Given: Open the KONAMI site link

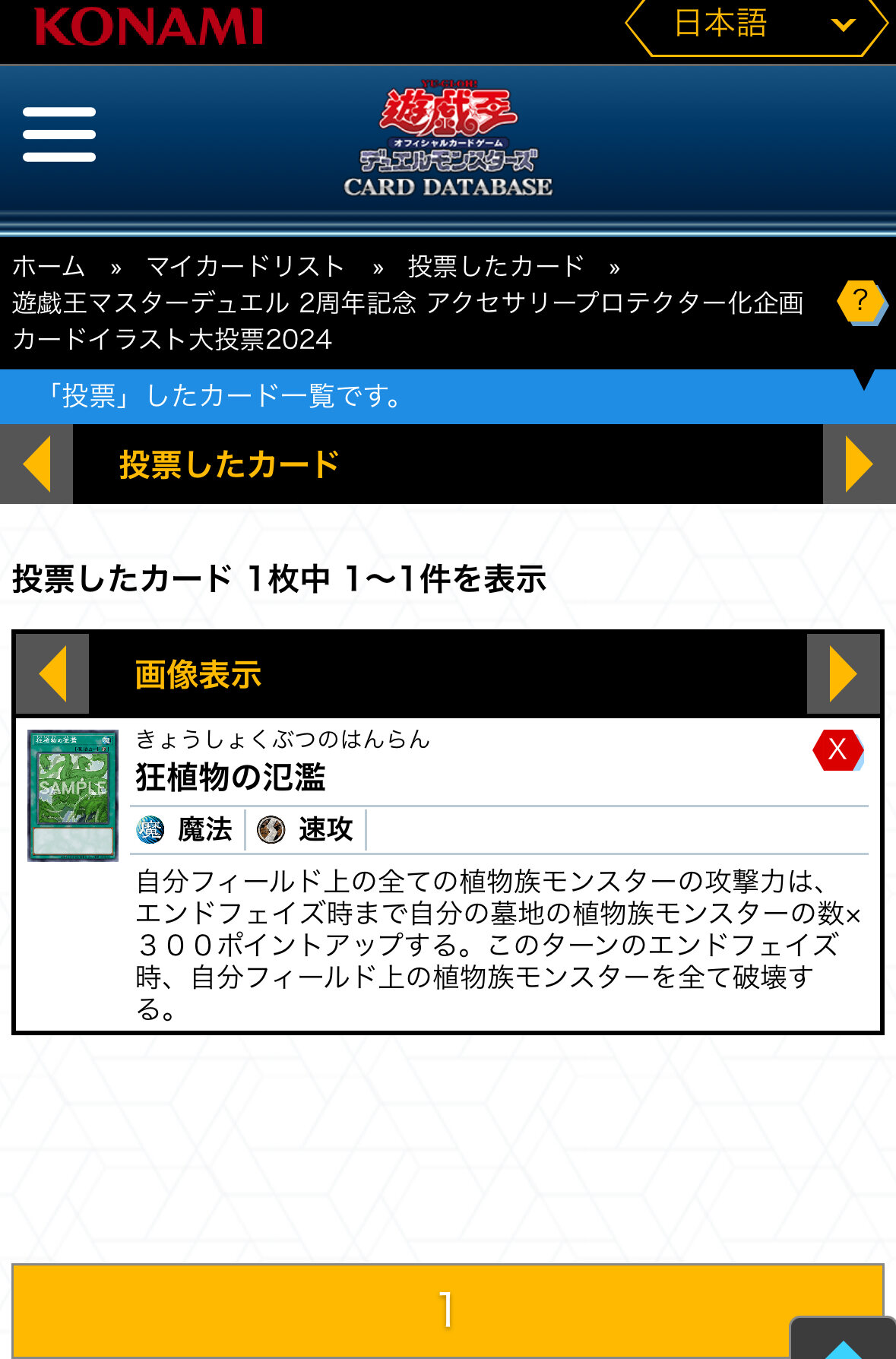Looking at the screenshot, I should (149, 27).
